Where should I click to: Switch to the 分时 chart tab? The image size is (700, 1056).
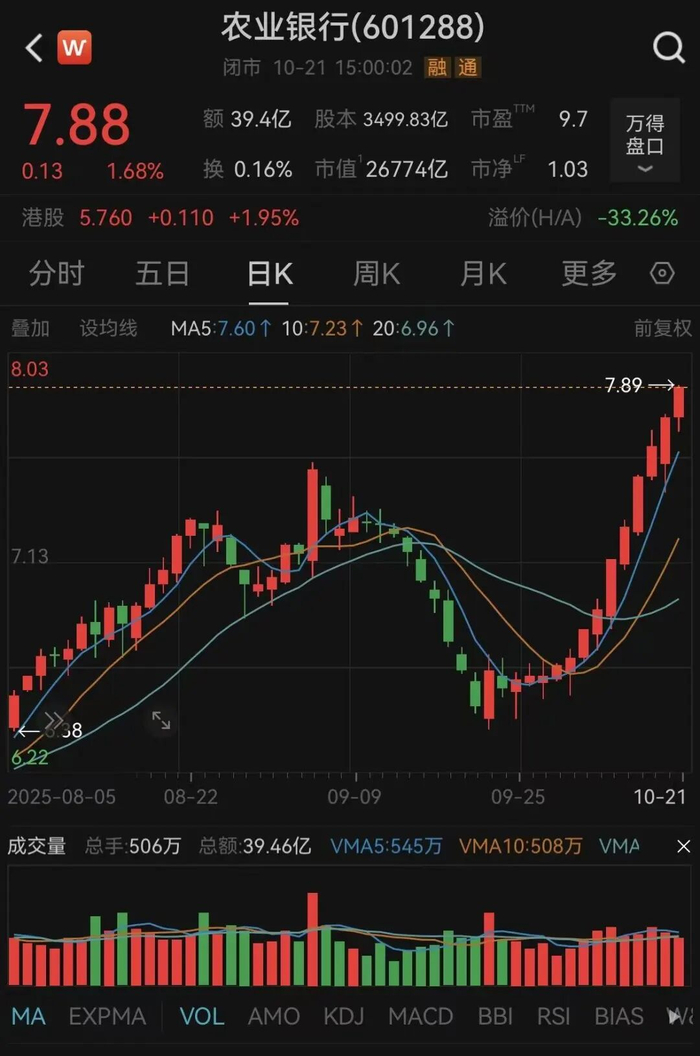tap(57, 273)
